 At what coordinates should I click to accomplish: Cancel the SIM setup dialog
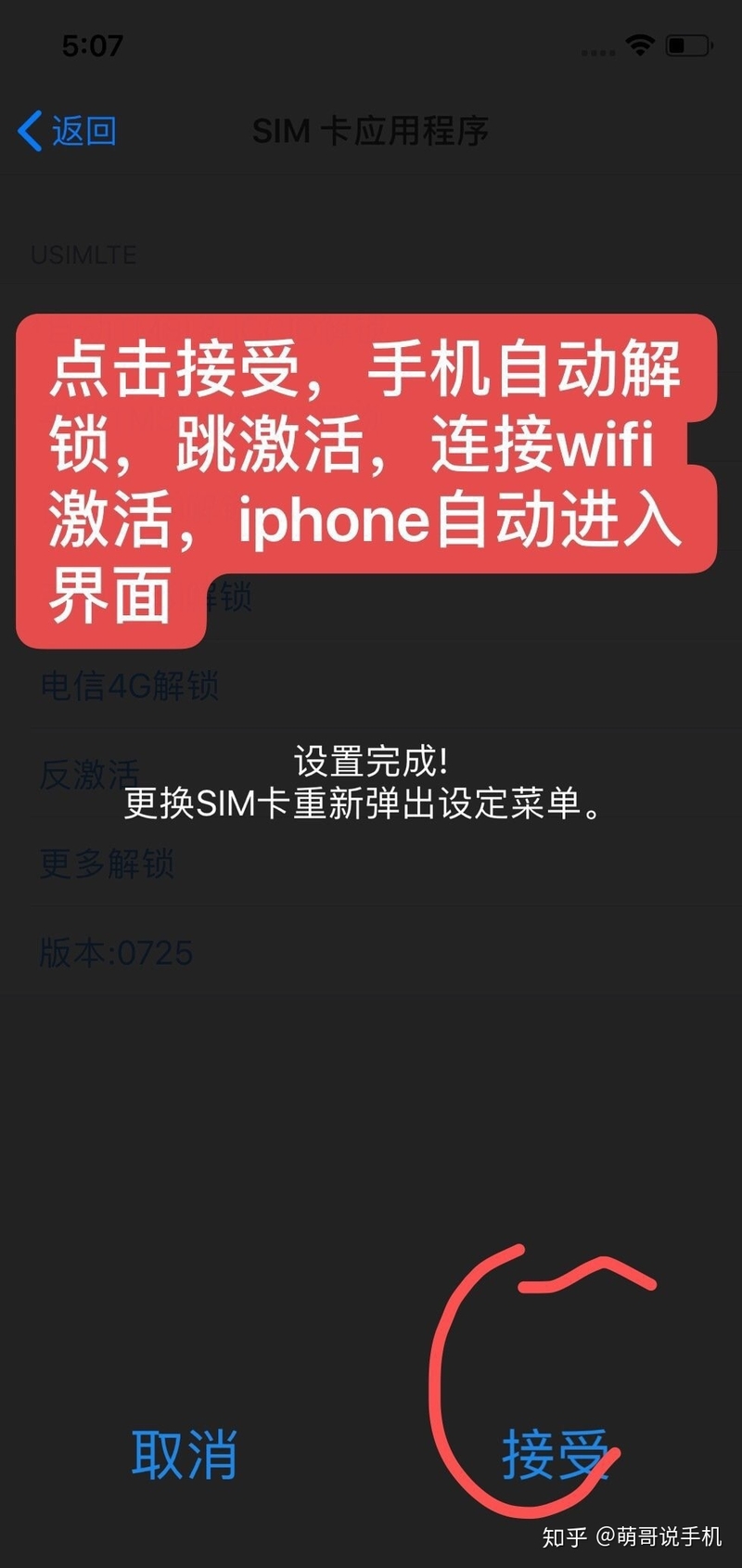tap(184, 1454)
